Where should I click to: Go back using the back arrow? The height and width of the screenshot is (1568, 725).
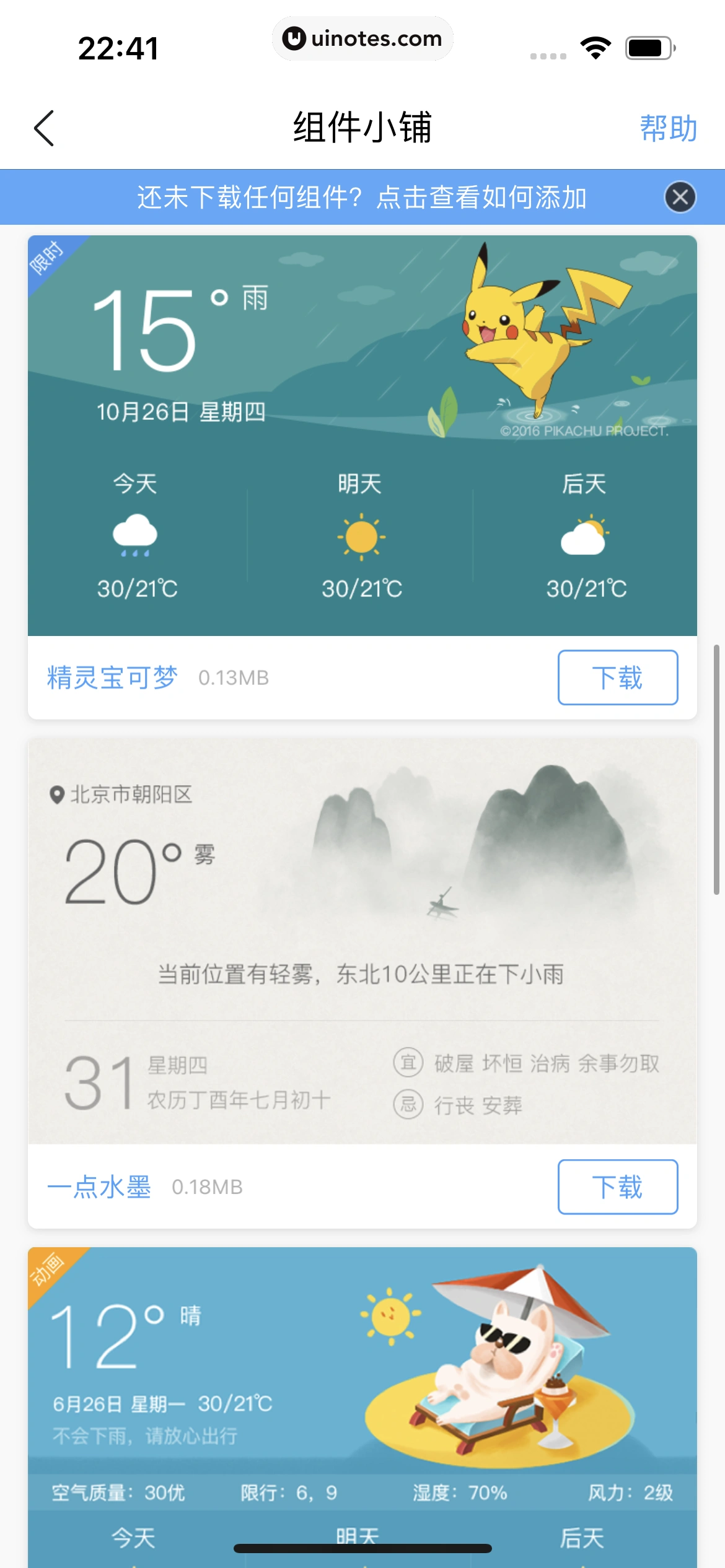pos(44,129)
